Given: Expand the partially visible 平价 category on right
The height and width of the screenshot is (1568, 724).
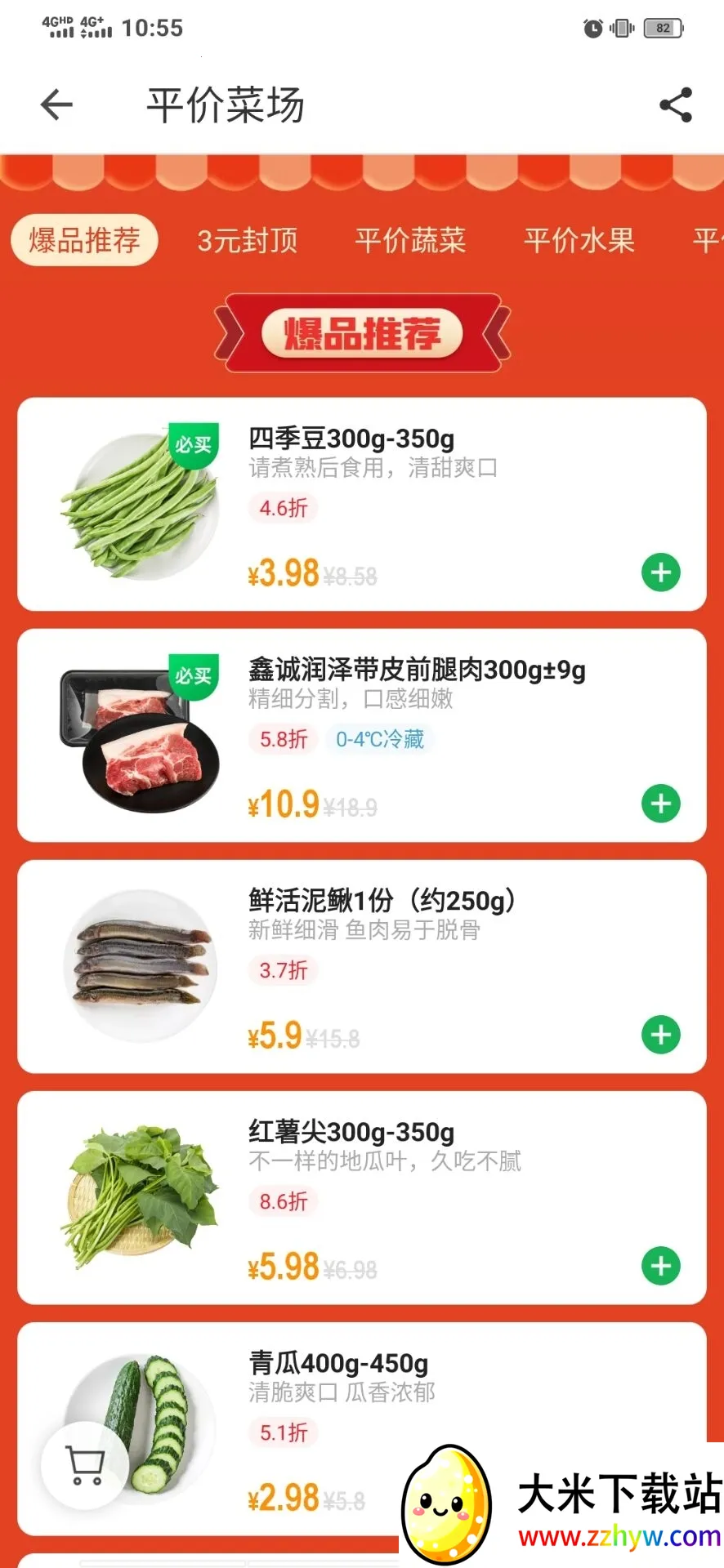Looking at the screenshot, I should [x=708, y=240].
